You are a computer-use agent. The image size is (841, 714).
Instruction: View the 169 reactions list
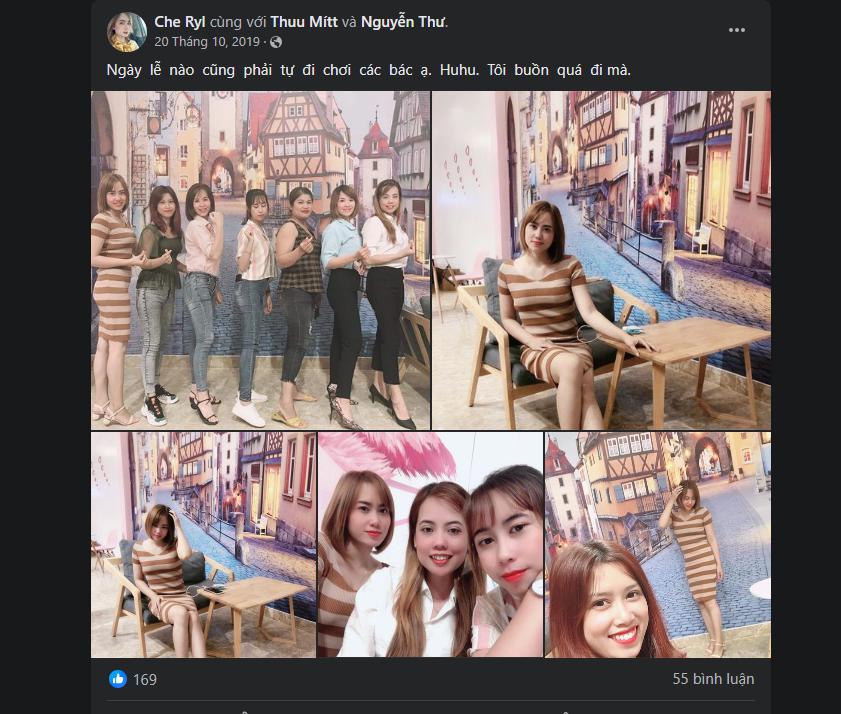click(x=134, y=680)
